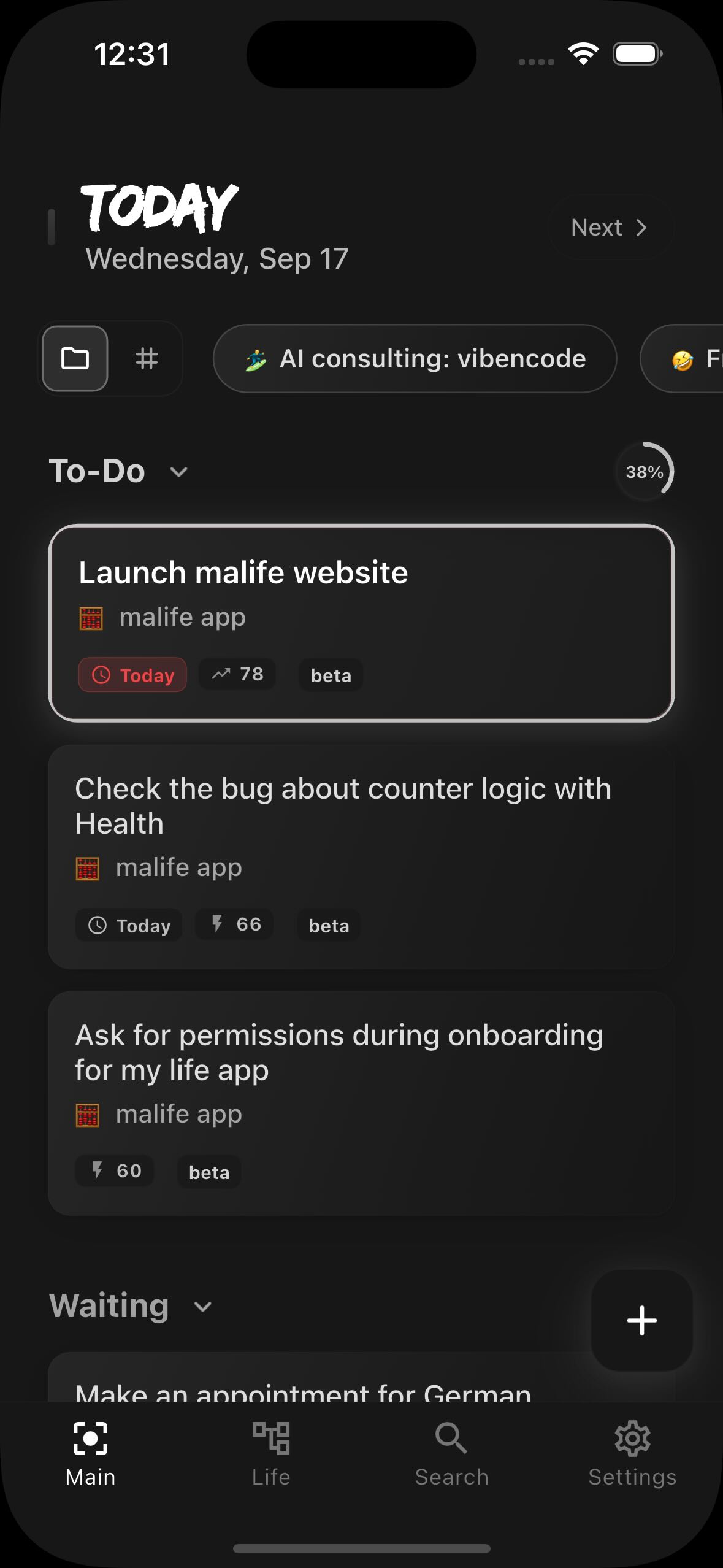Go to the Next day view

(x=610, y=228)
